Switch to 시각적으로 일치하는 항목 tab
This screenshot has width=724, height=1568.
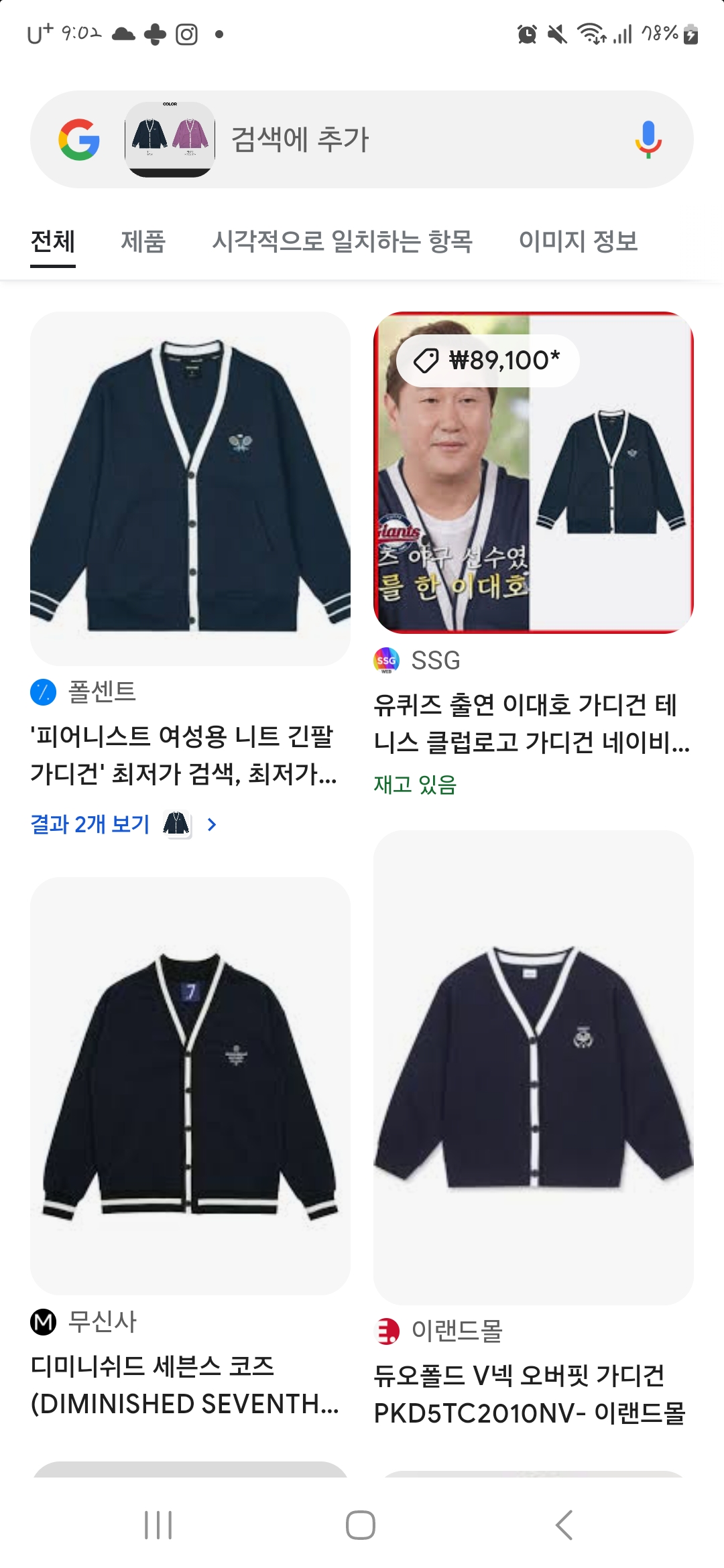343,241
